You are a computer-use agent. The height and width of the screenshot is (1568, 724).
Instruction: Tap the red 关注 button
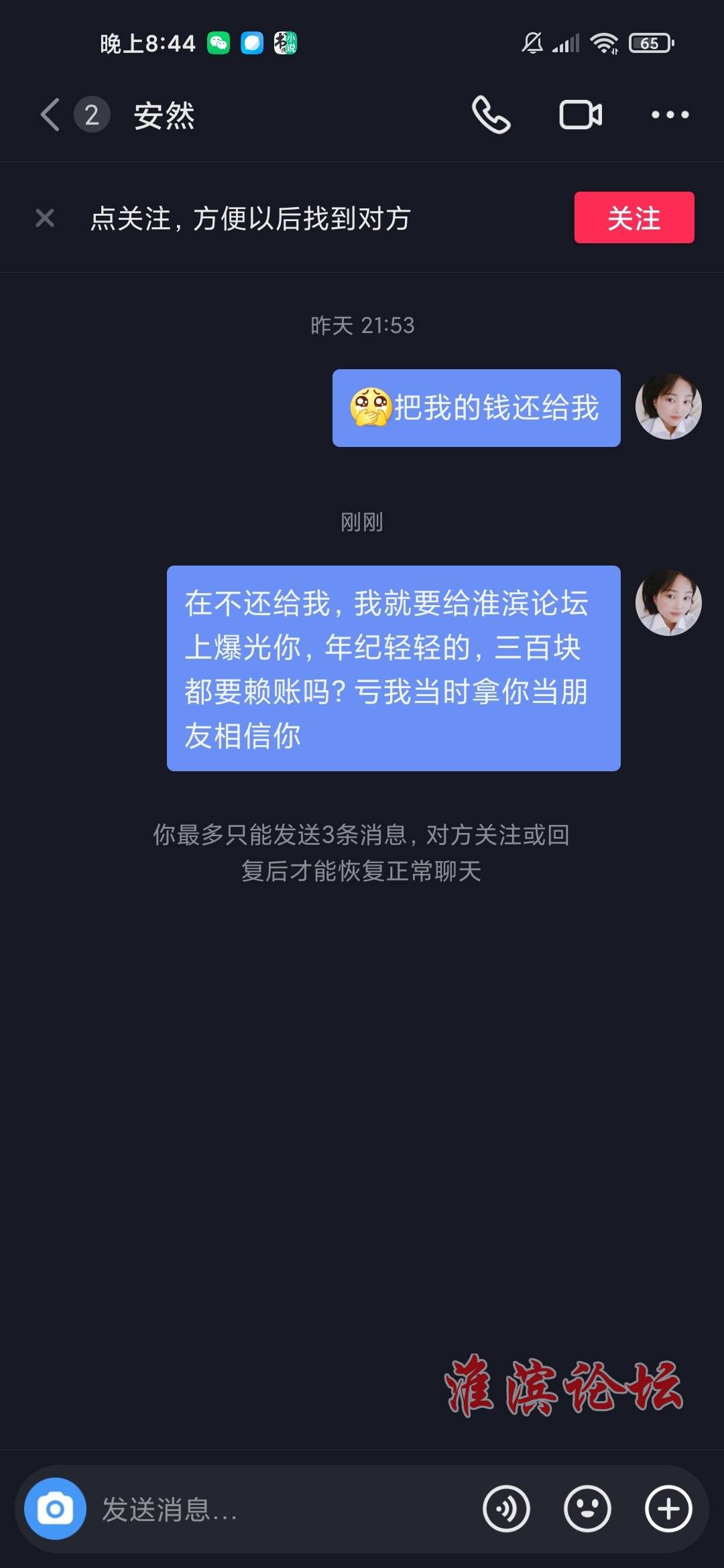(633, 218)
